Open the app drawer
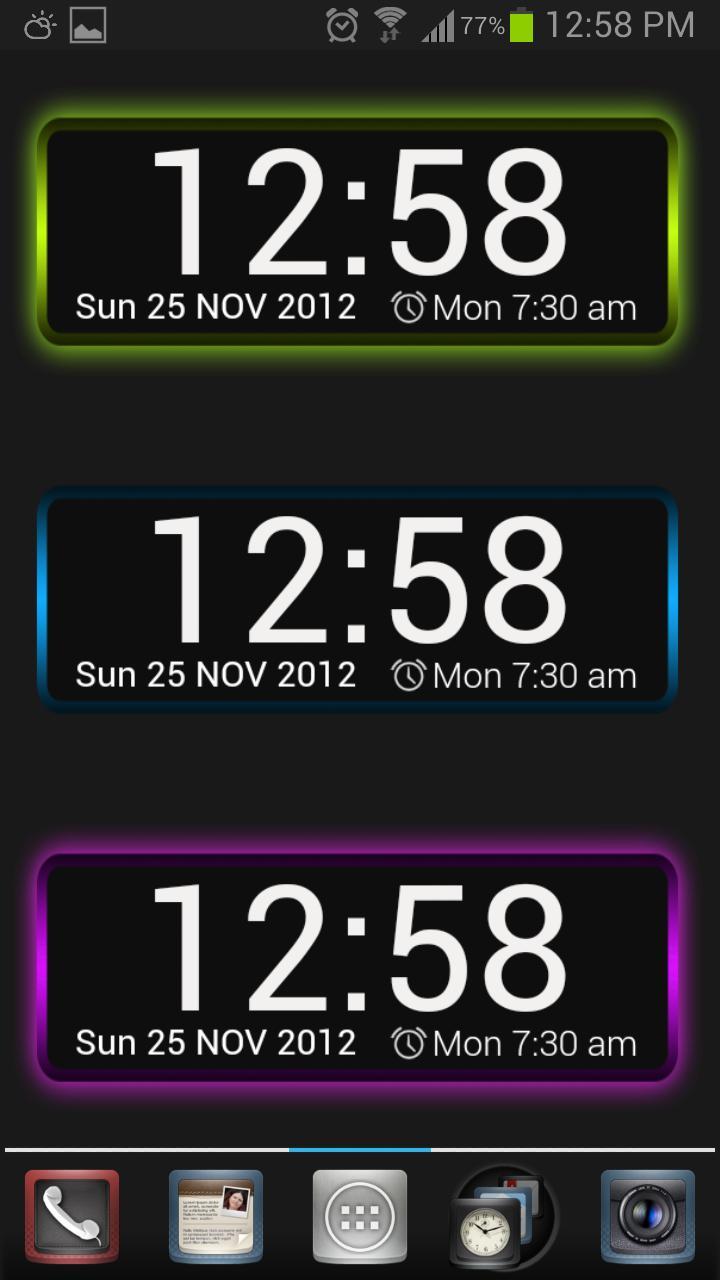Screen dimensions: 720x1280 click(x=360, y=1217)
